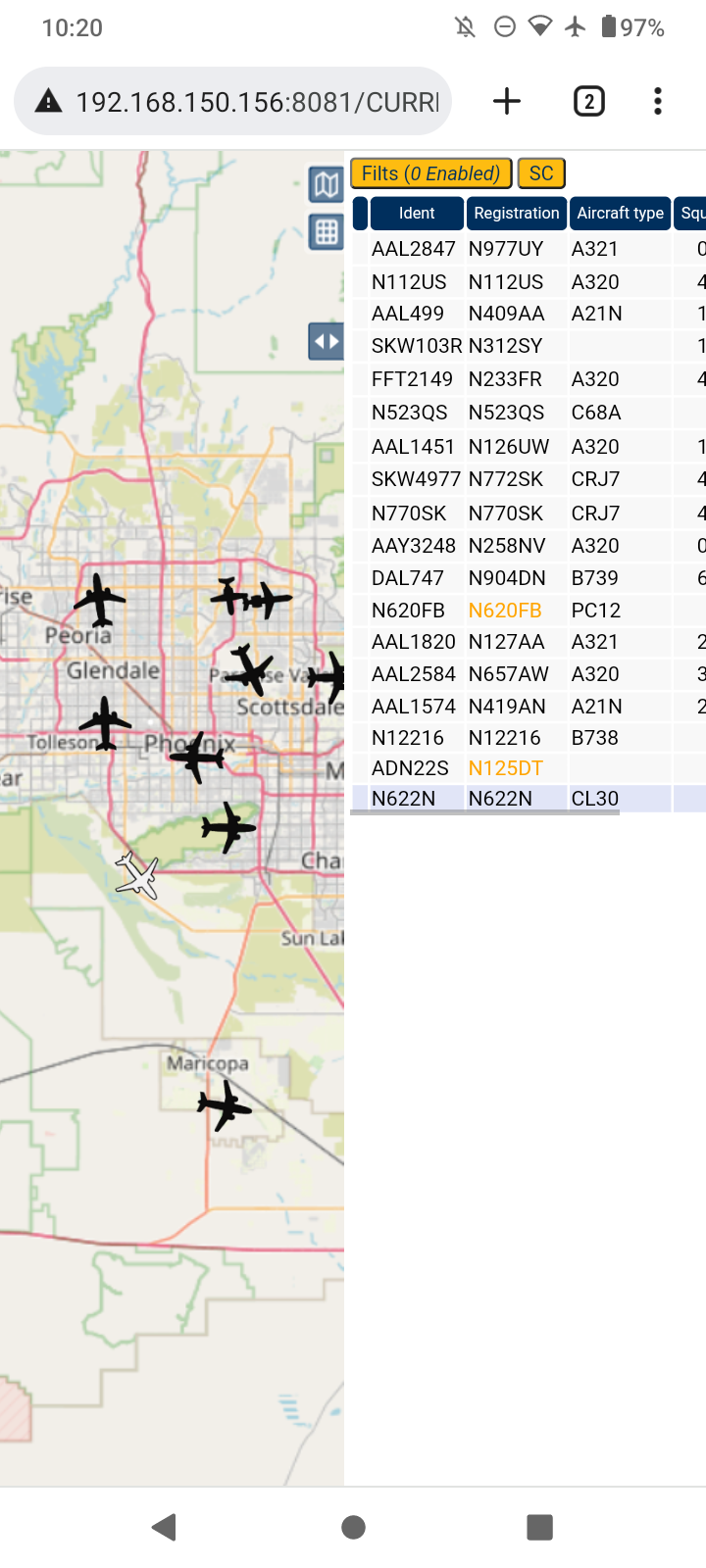Select the FFT2149 aircraft row
Screen dimensions: 706x1568
pyautogui.click(x=529, y=379)
